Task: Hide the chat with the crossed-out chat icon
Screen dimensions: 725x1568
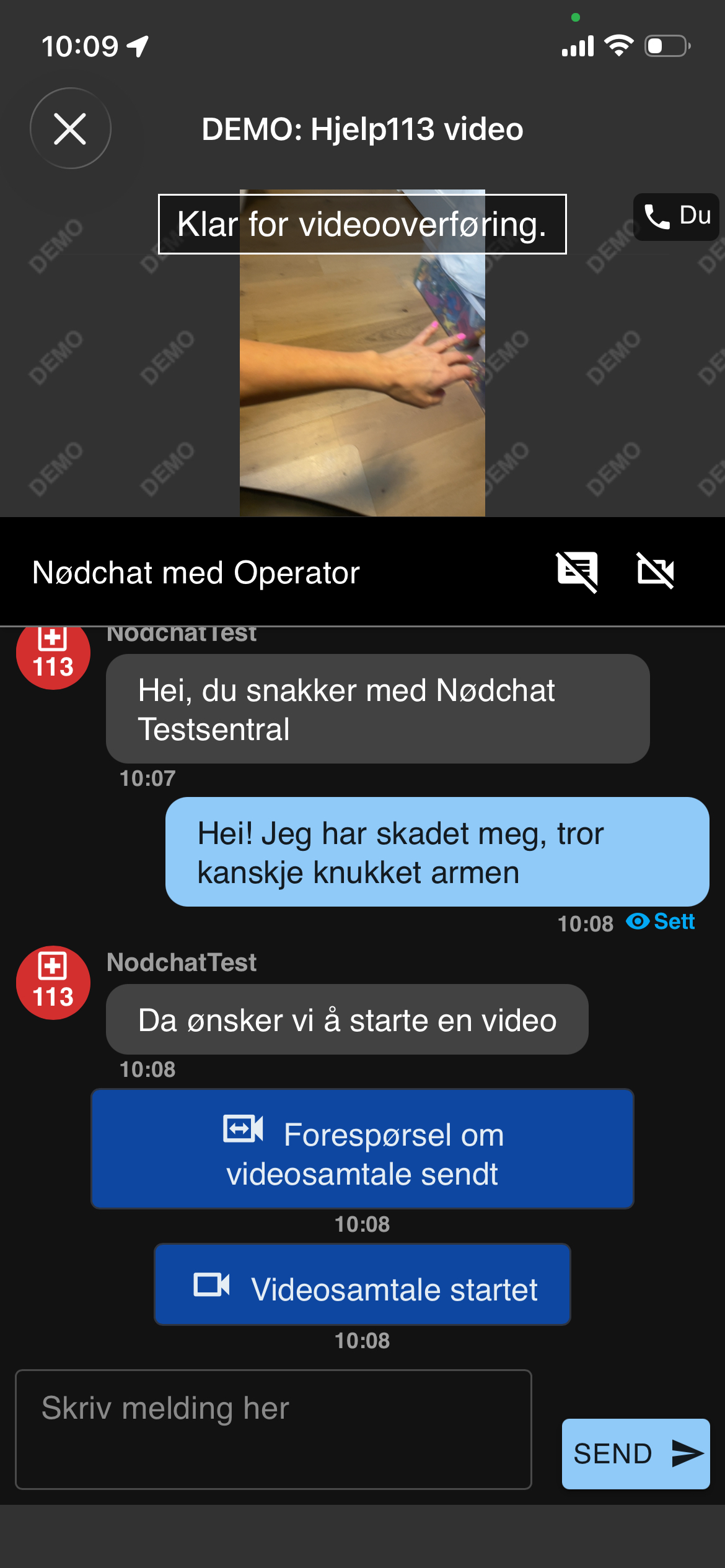Action: tap(577, 571)
